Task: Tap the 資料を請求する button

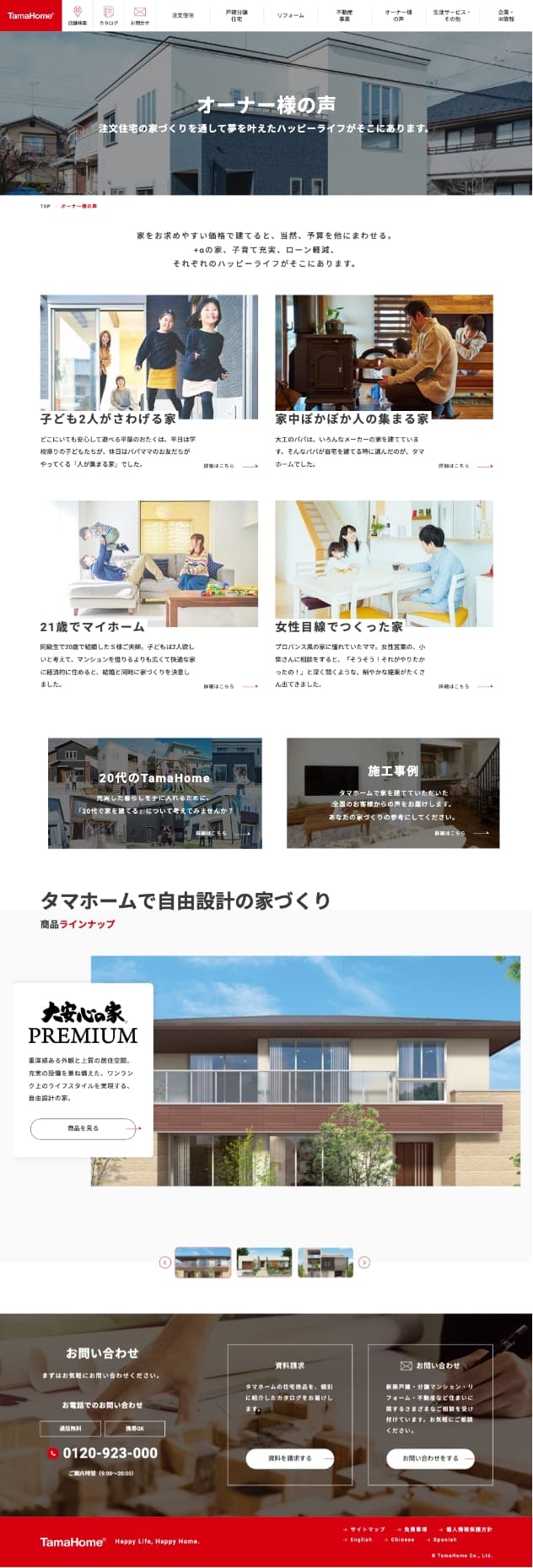Action: tap(289, 1457)
